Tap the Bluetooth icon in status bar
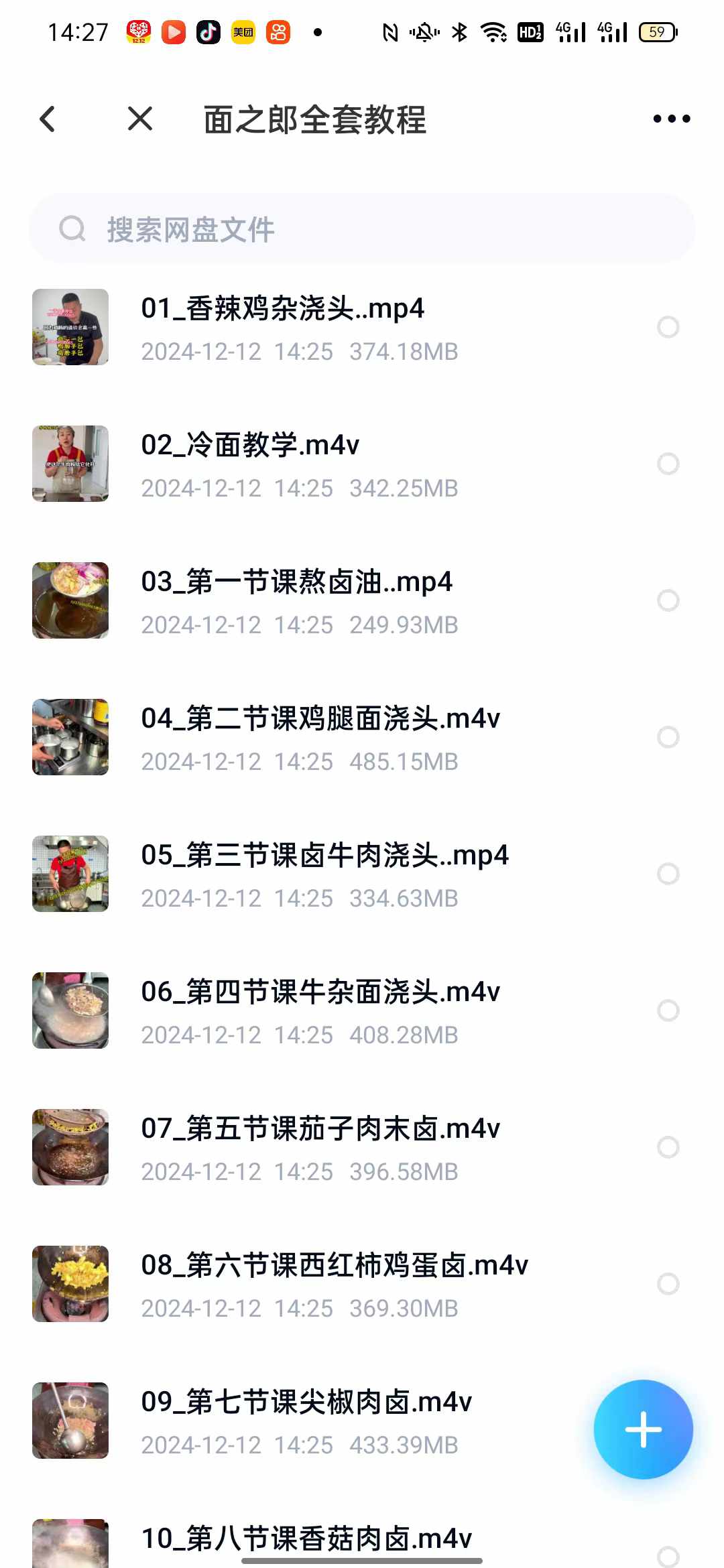Image resolution: width=724 pixels, height=1568 pixels. (x=459, y=31)
